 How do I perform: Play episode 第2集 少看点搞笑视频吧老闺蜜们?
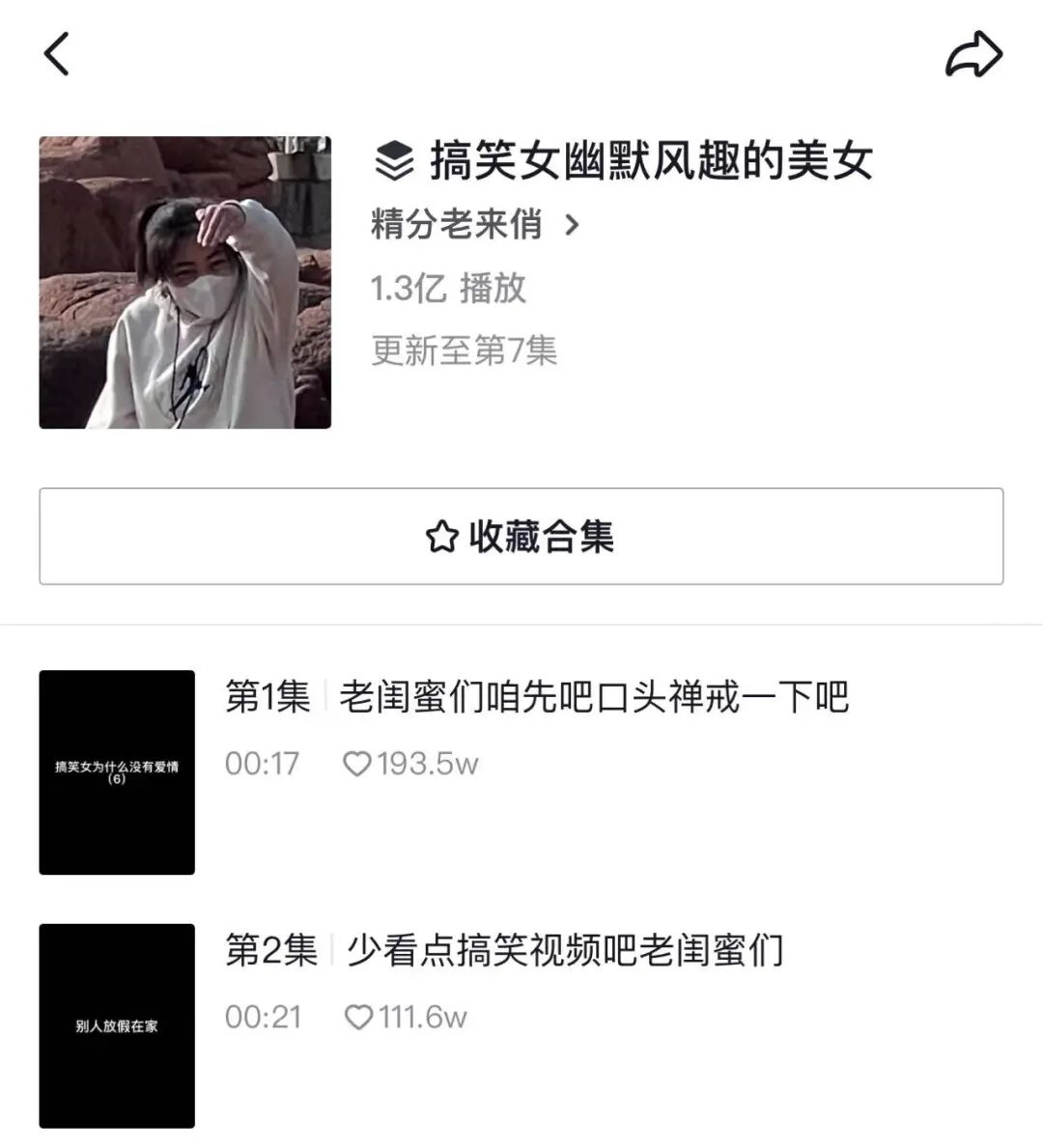click(503, 950)
